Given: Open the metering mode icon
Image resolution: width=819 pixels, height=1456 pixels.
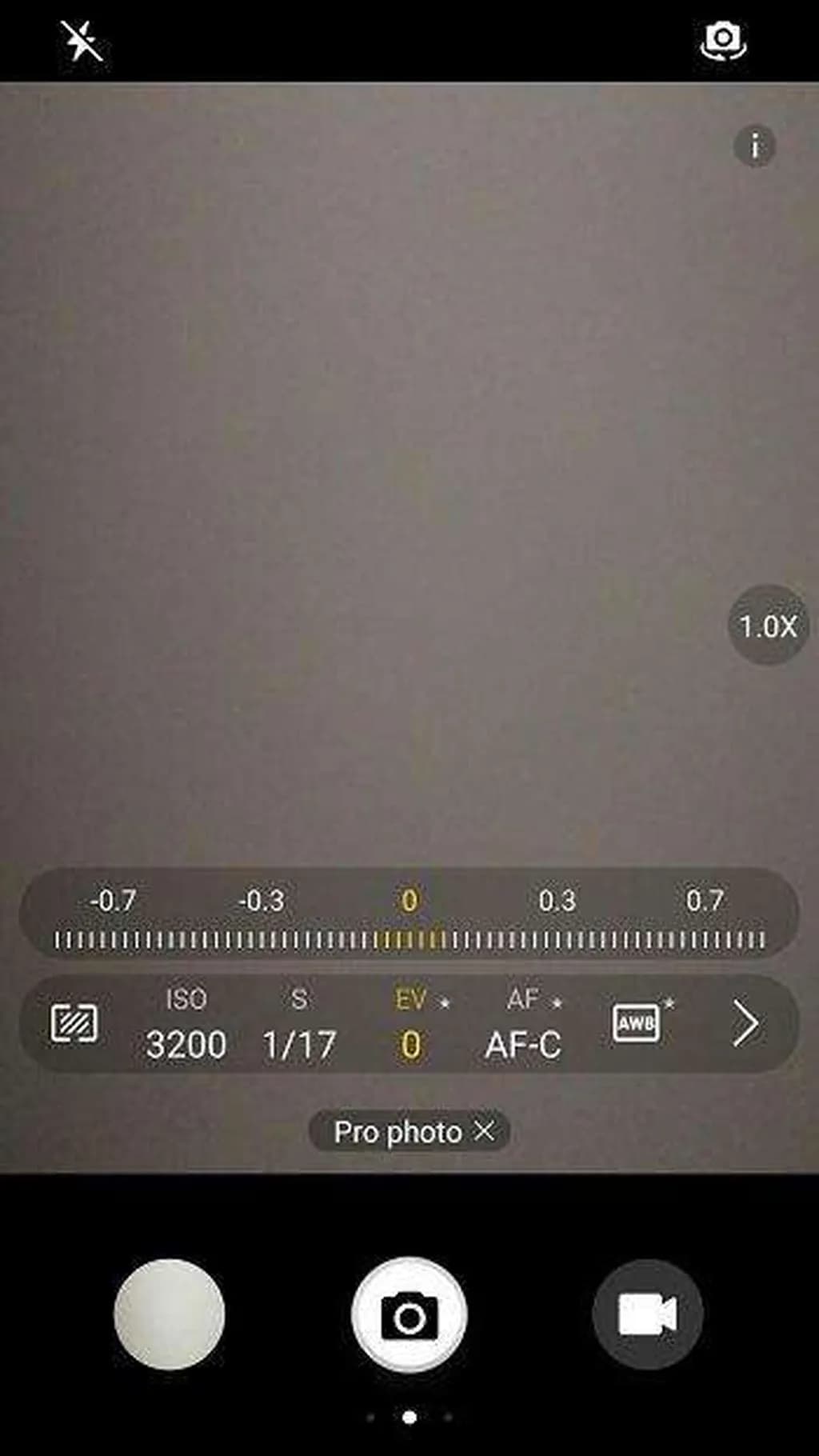Looking at the screenshot, I should point(74,1023).
